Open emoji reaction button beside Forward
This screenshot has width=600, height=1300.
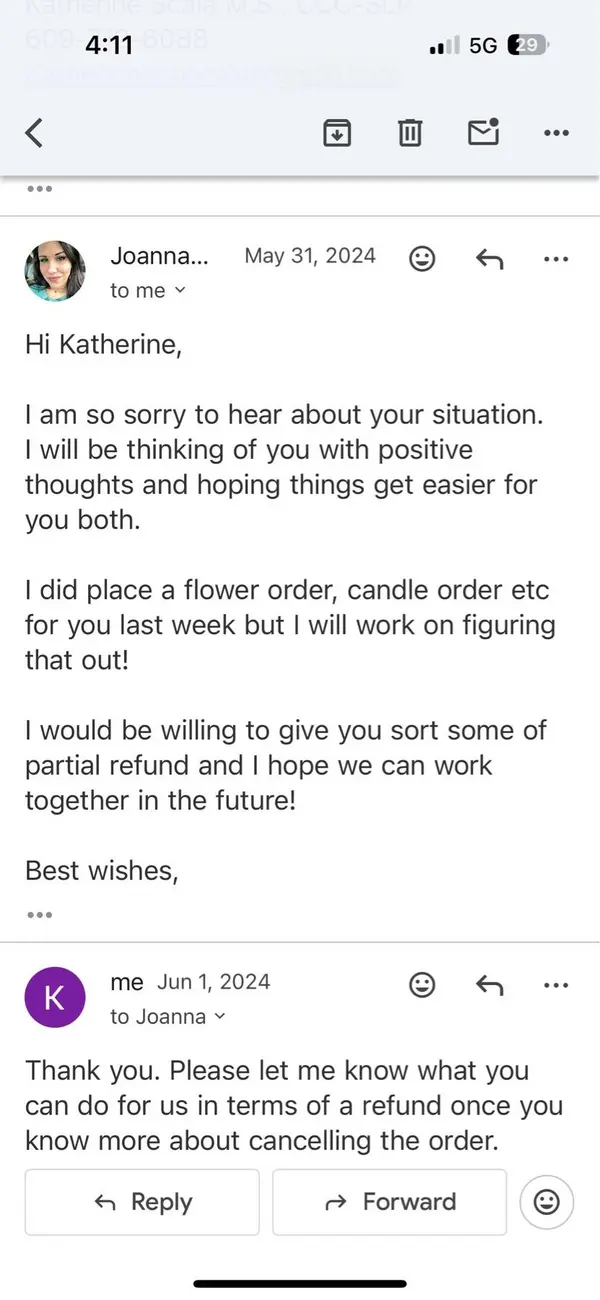coord(547,1202)
